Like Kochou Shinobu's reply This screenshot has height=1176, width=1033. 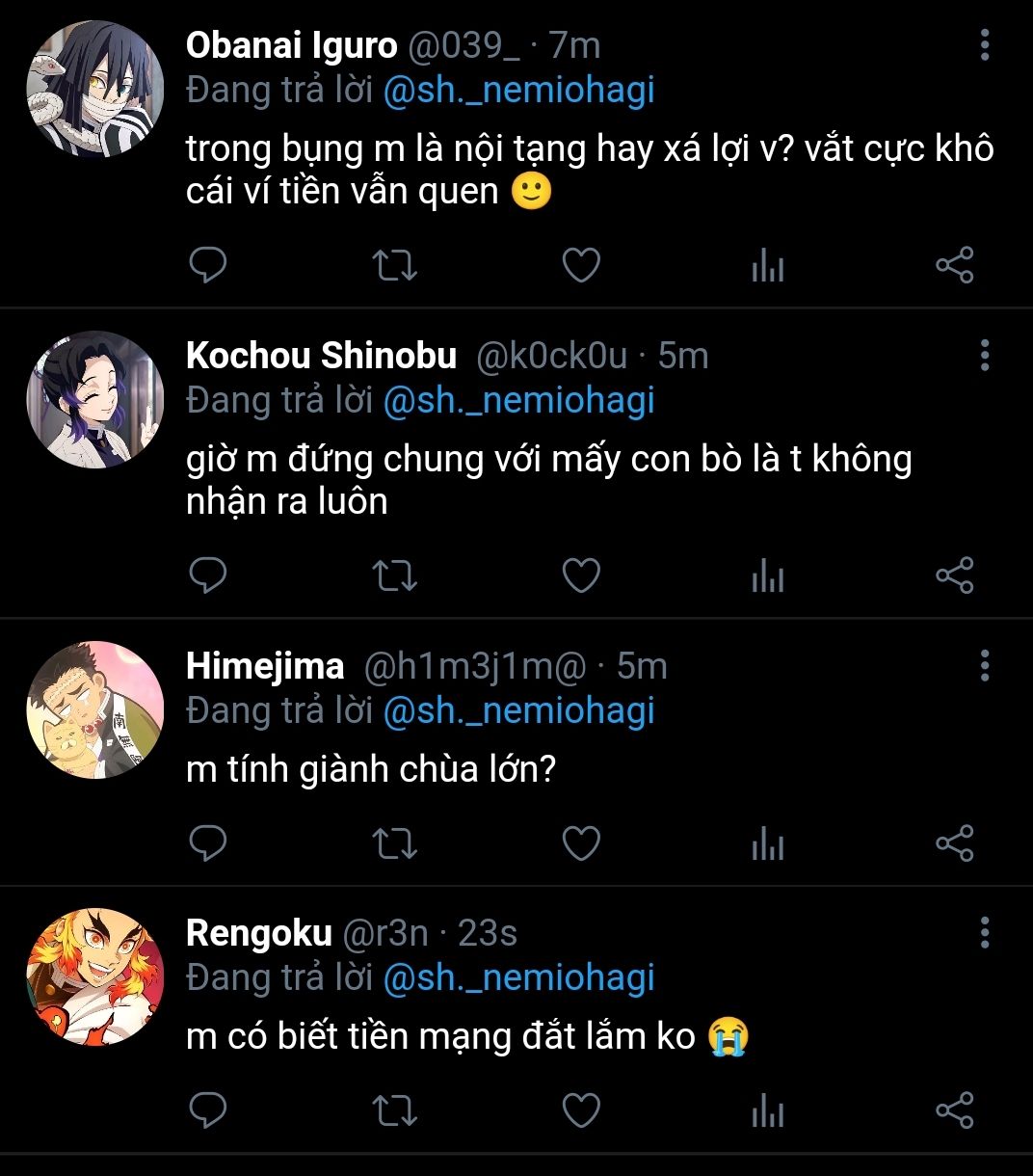pos(581,575)
